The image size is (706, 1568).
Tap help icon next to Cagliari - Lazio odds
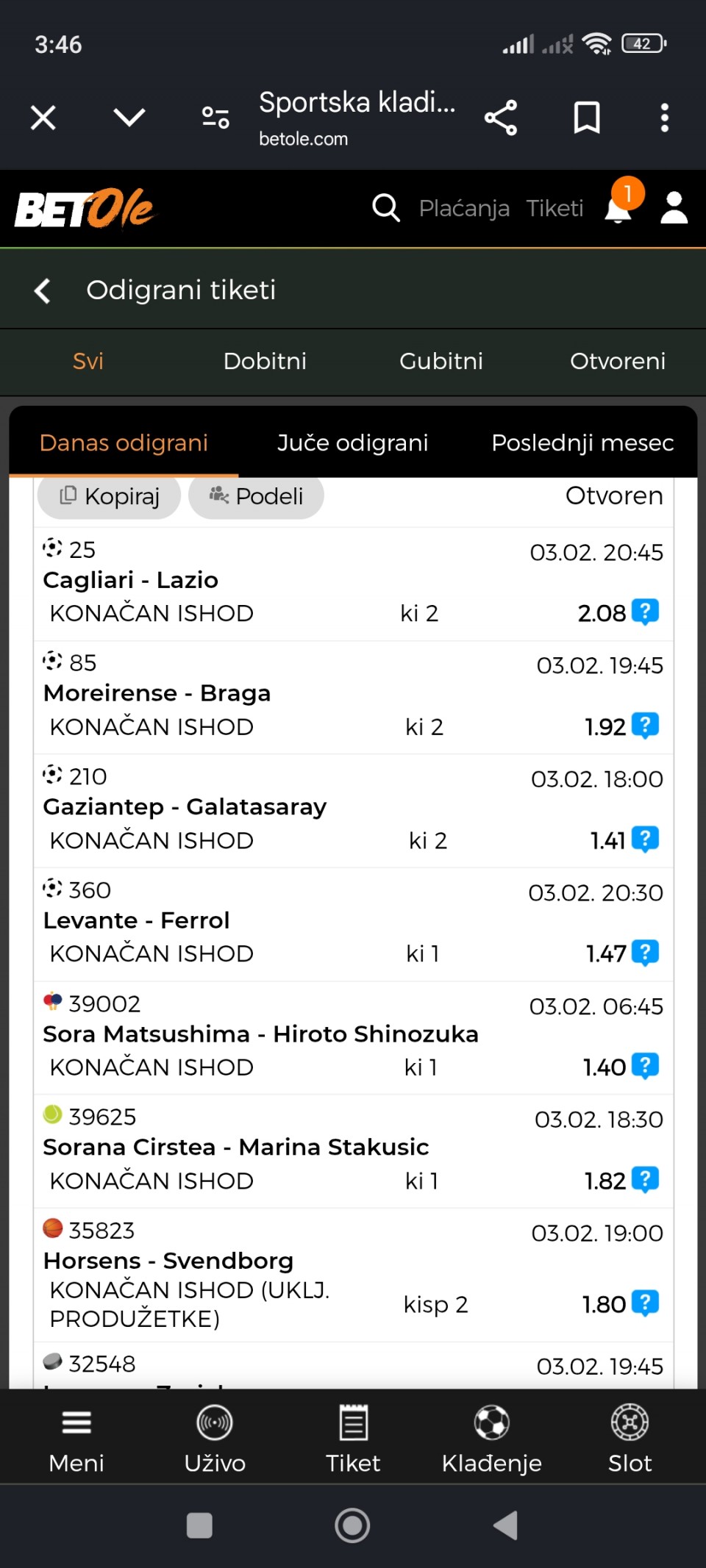pos(646,612)
